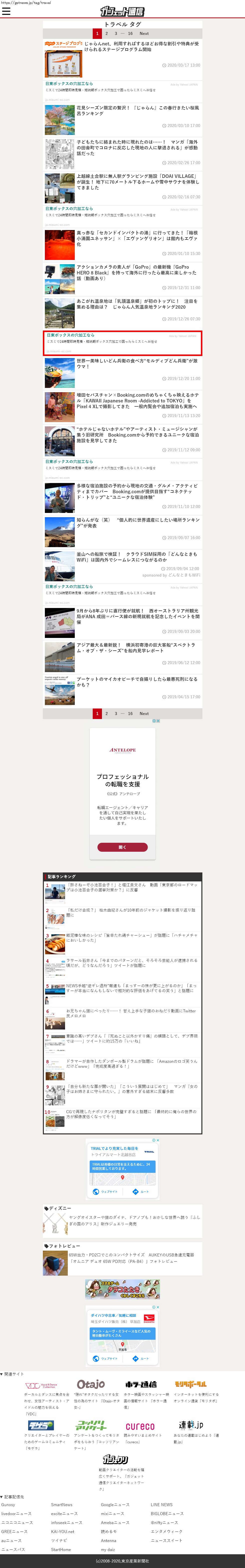Open the Whitehaven Beach selfie article
Screen dimensions: 245x1568
click(137, 682)
